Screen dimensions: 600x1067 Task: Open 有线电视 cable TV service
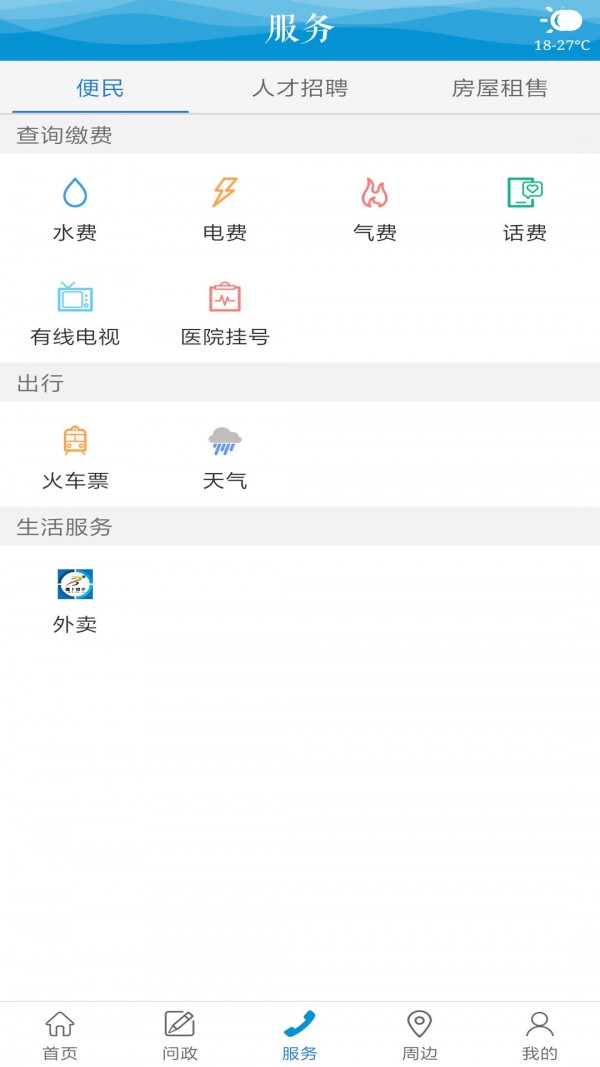pyautogui.click(x=75, y=314)
